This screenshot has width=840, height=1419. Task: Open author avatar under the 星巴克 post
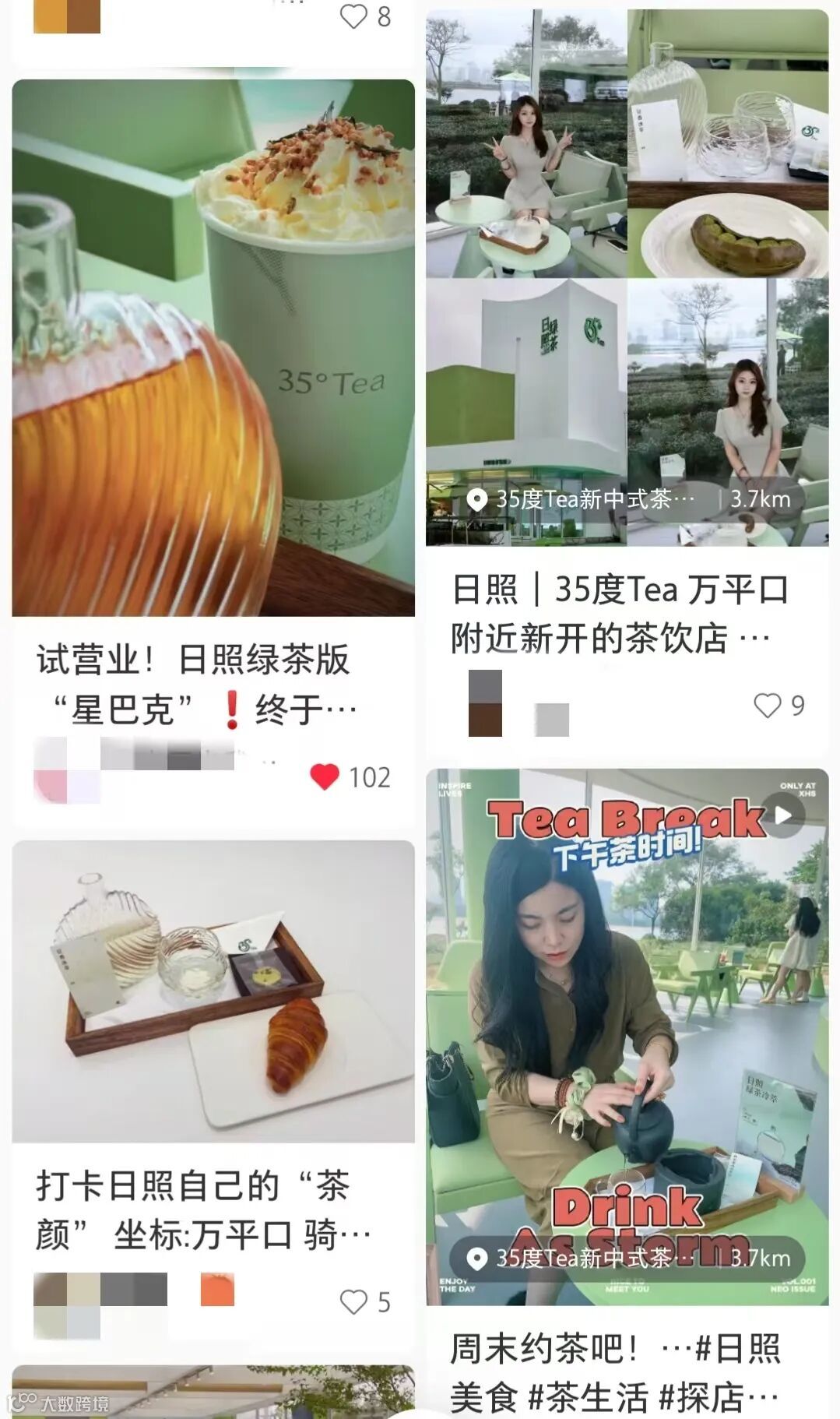(x=67, y=770)
